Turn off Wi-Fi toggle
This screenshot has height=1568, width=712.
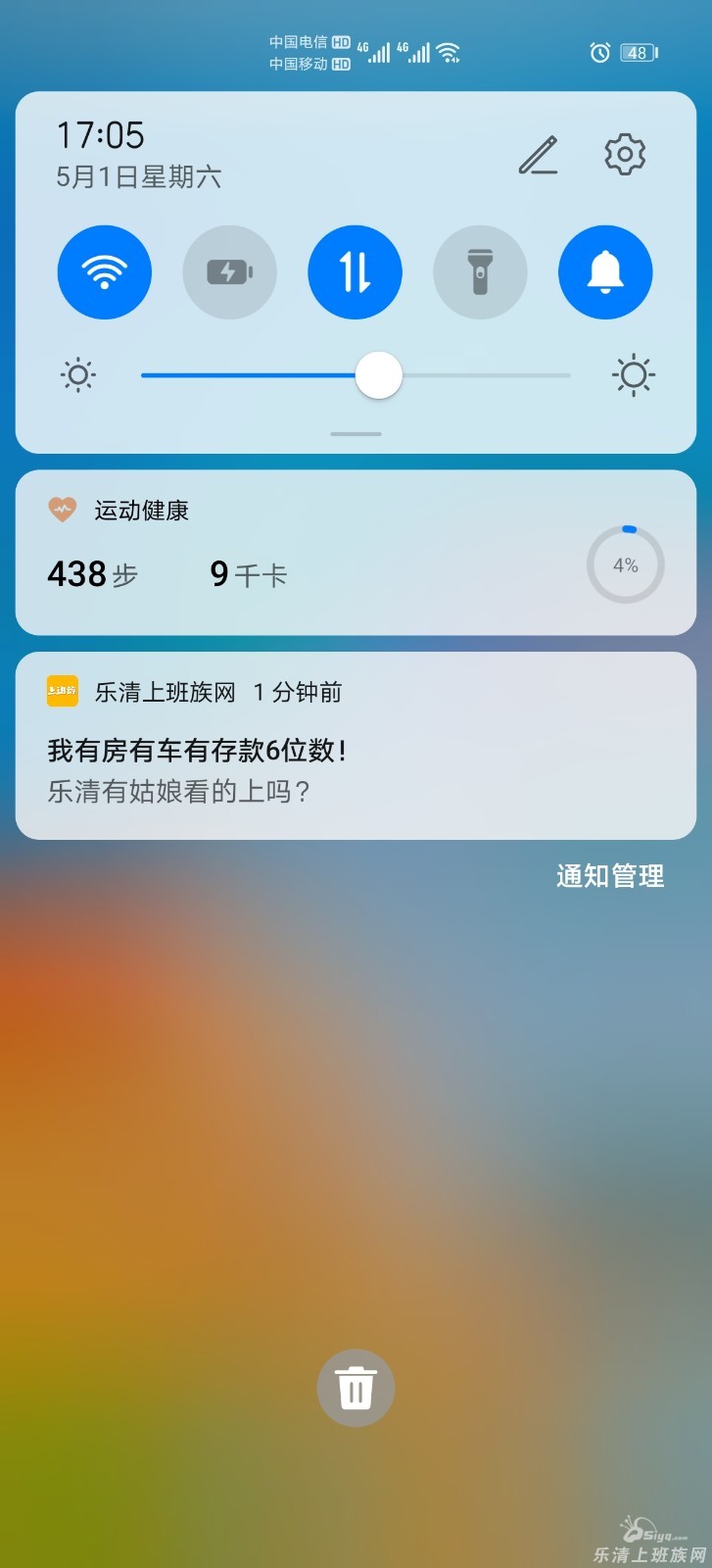pos(105,272)
